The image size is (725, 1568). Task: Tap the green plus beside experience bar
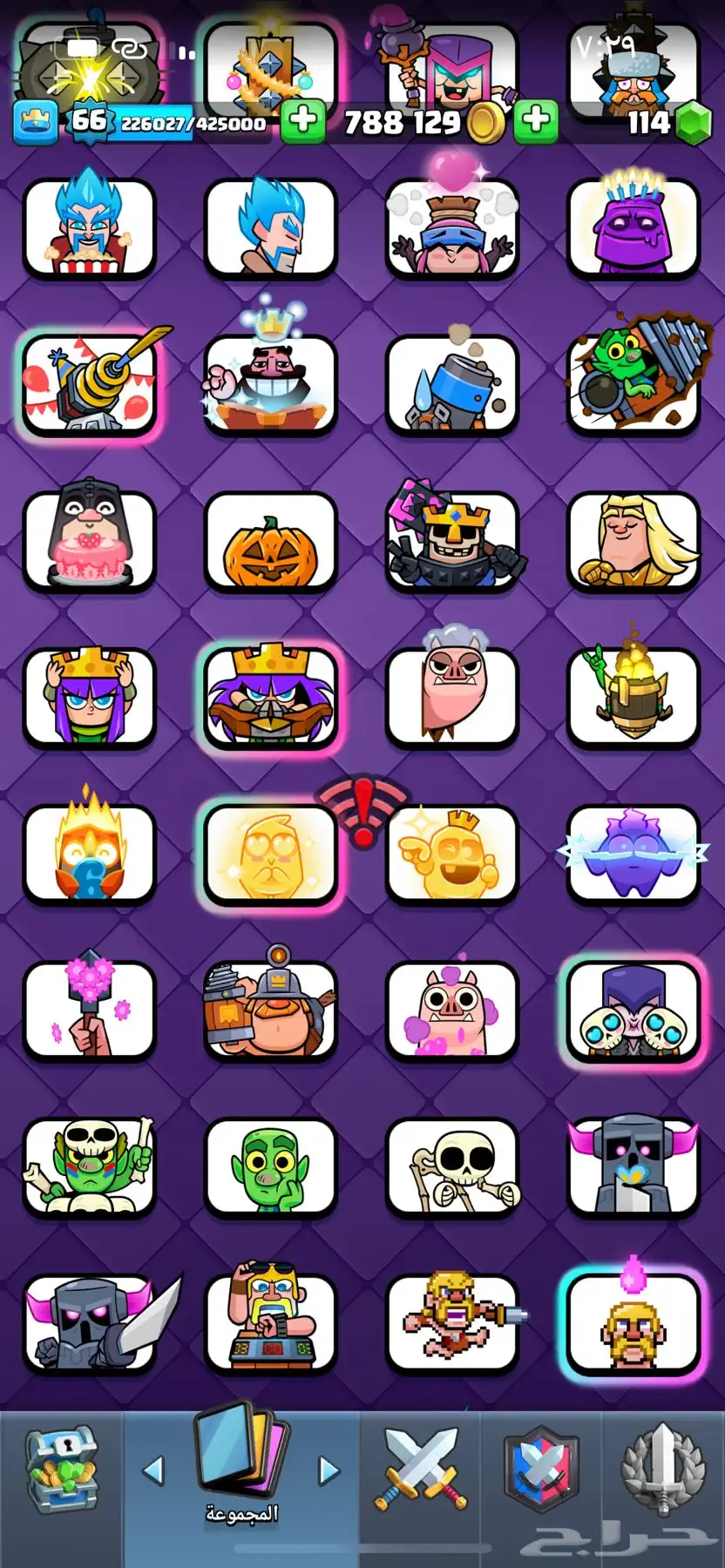(x=302, y=120)
